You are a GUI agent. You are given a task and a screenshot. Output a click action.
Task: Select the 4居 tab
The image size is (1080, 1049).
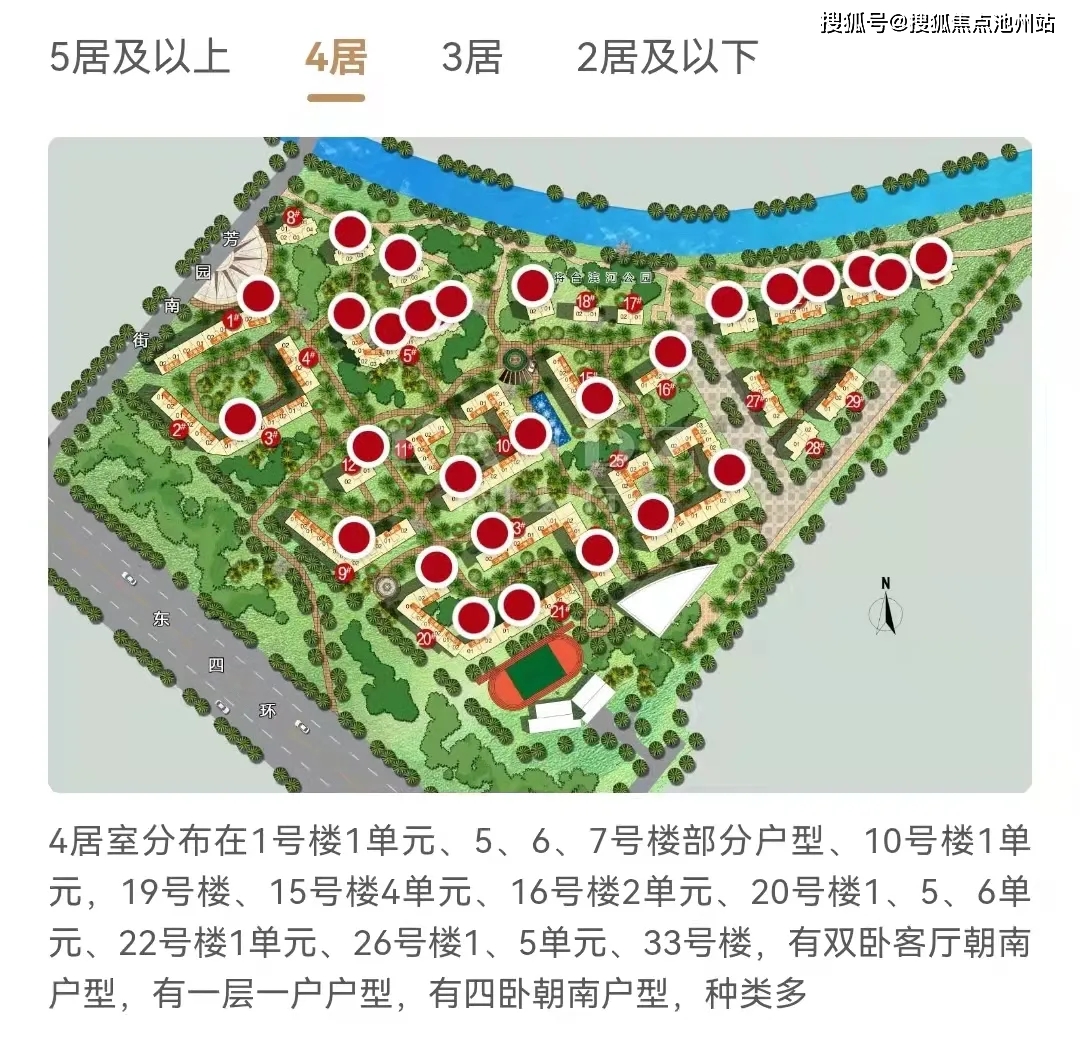click(336, 58)
